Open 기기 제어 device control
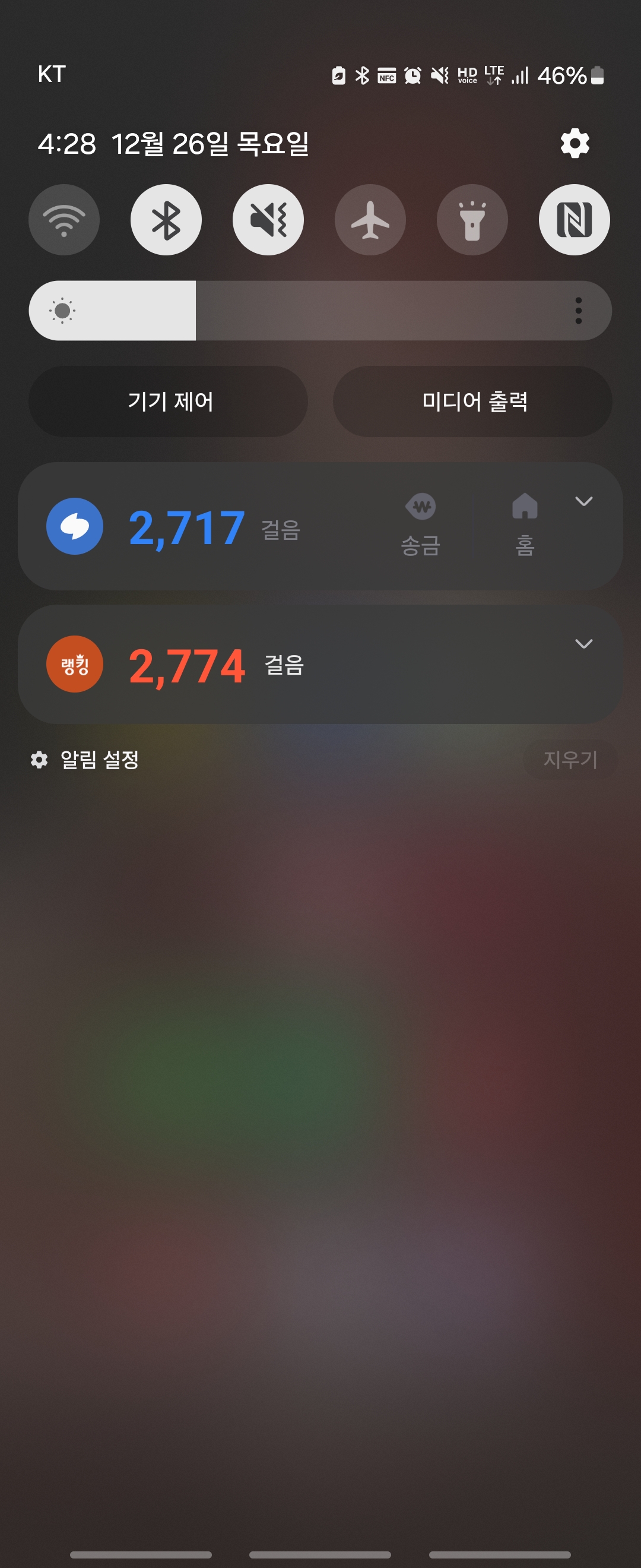Viewport: 641px width, 1568px height. [169, 401]
